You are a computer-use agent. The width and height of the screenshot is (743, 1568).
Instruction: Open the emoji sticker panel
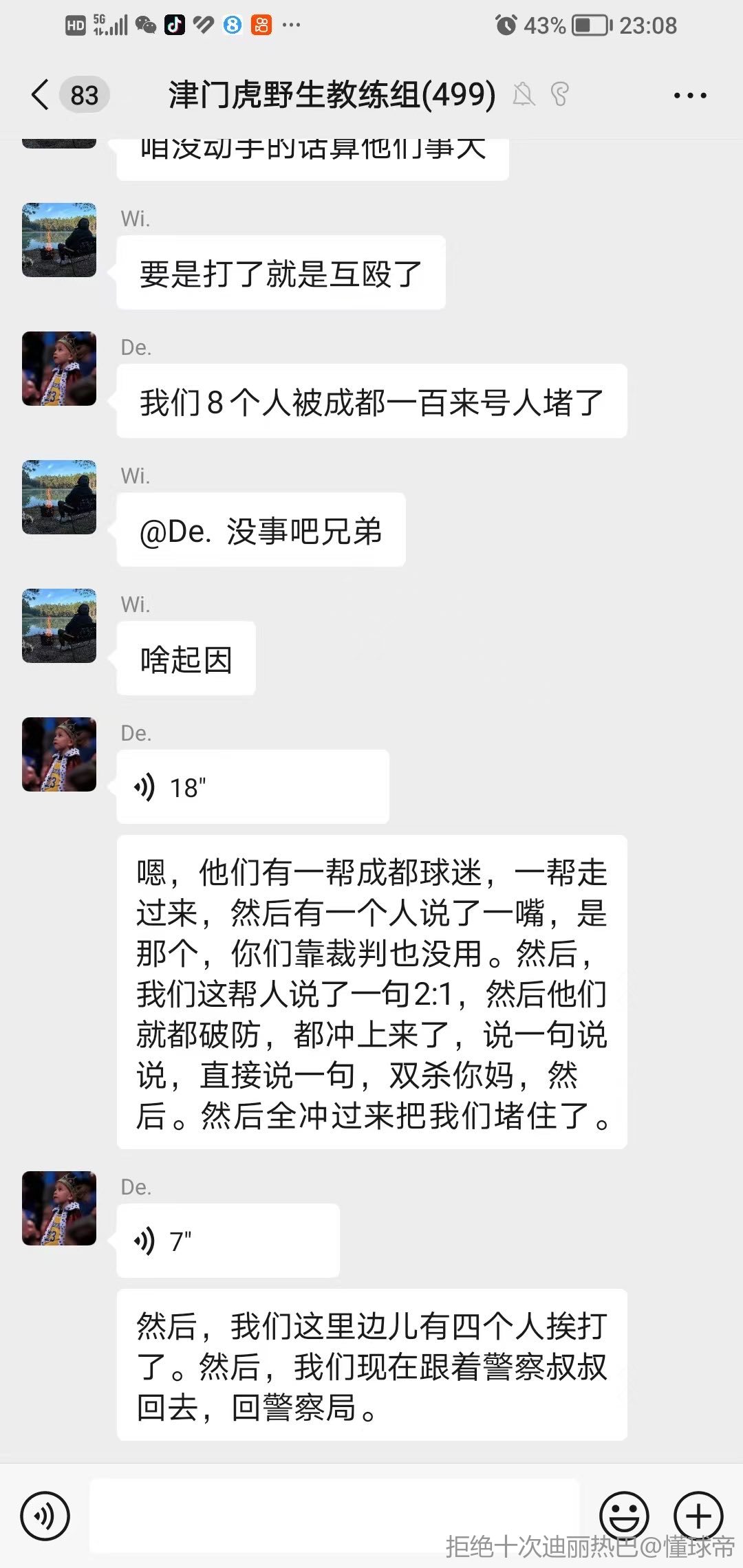click(624, 1516)
